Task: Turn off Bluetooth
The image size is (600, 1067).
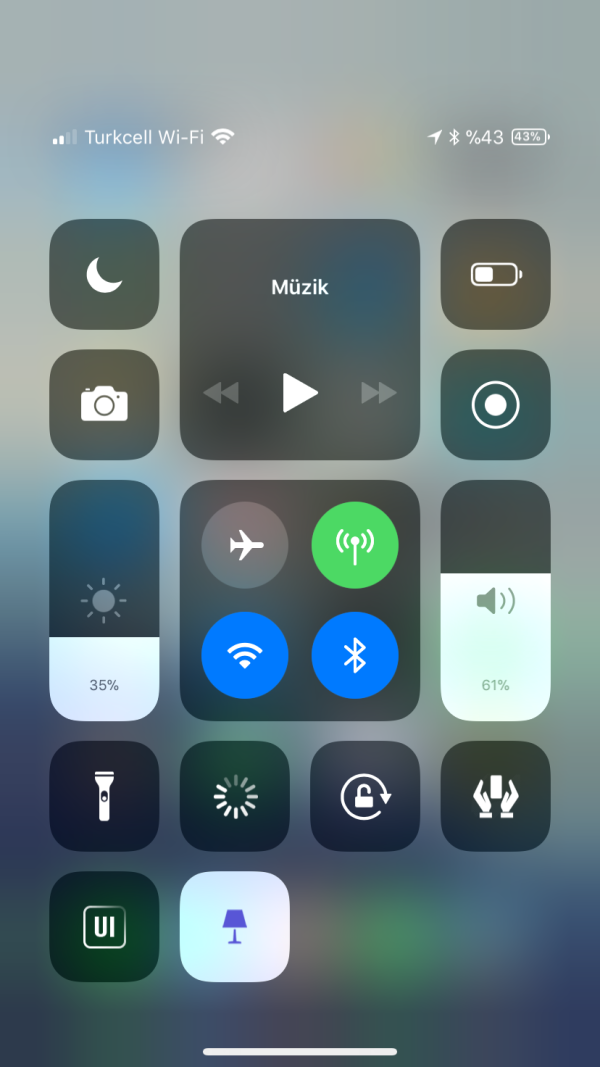Action: (x=355, y=655)
